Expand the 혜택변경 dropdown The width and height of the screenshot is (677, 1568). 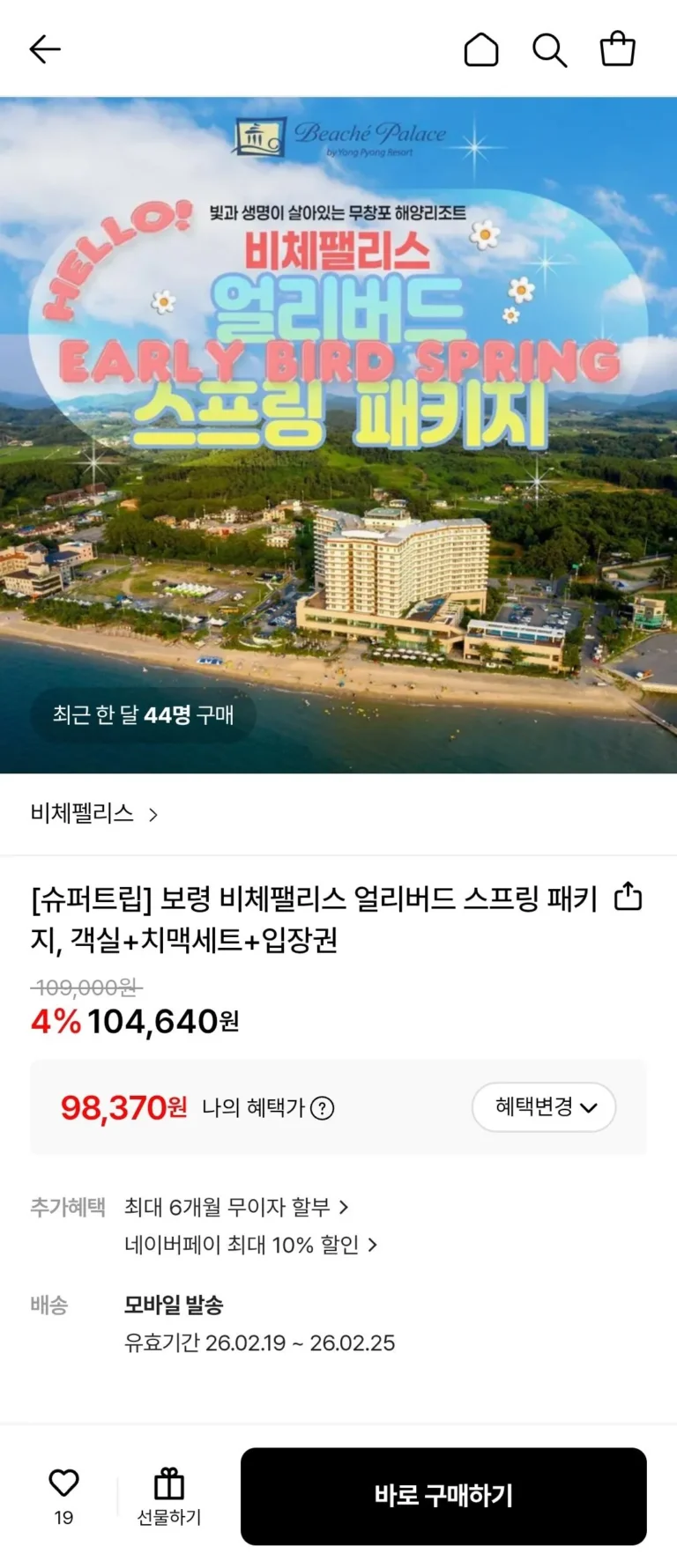pos(544,1107)
